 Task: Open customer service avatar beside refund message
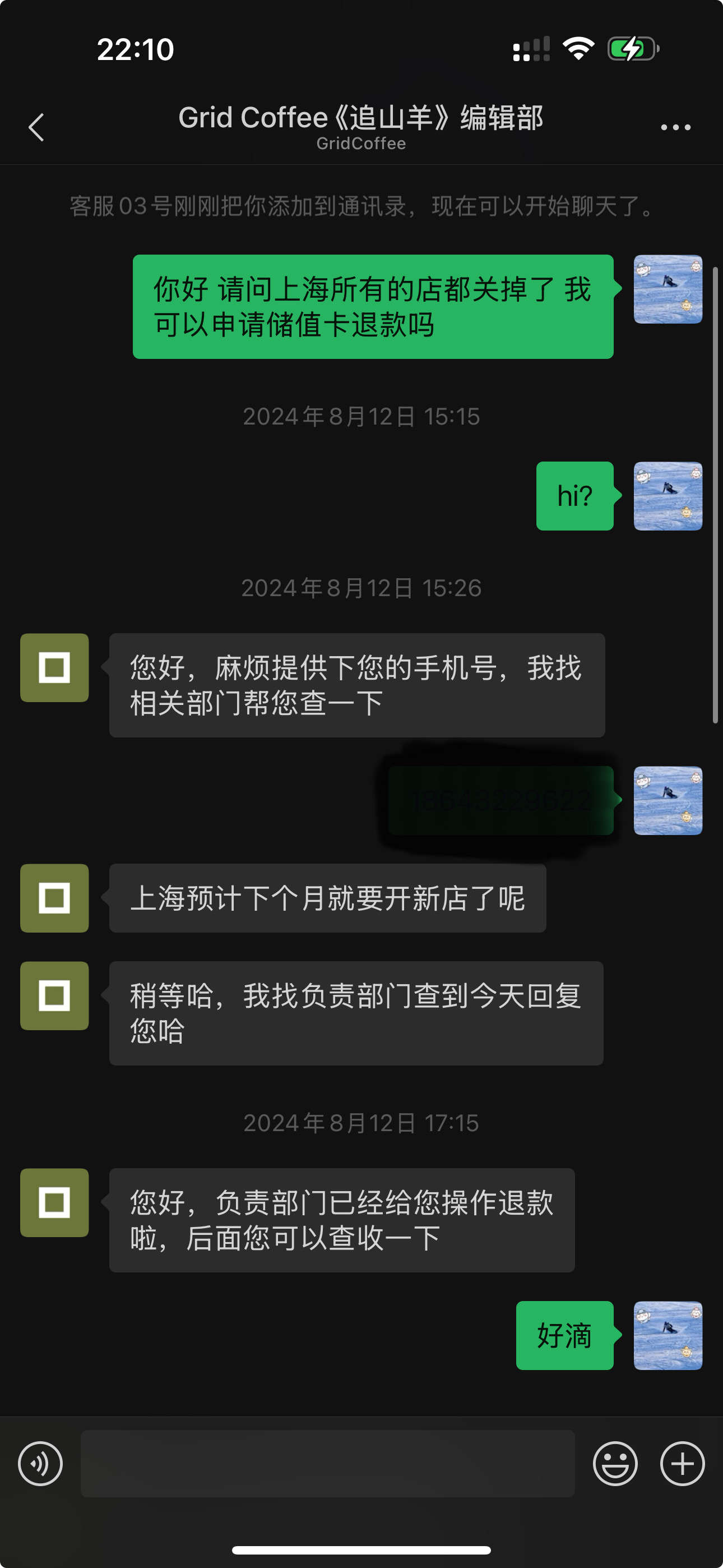[x=54, y=1203]
